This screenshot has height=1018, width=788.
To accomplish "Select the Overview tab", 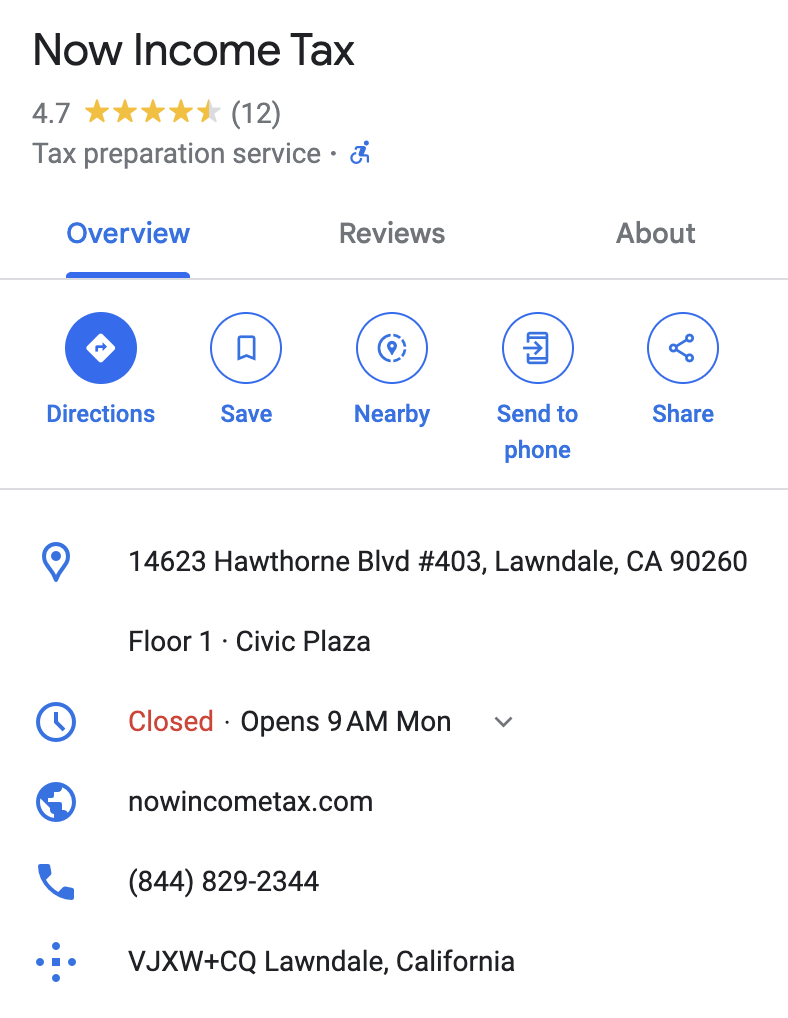I will click(x=128, y=233).
